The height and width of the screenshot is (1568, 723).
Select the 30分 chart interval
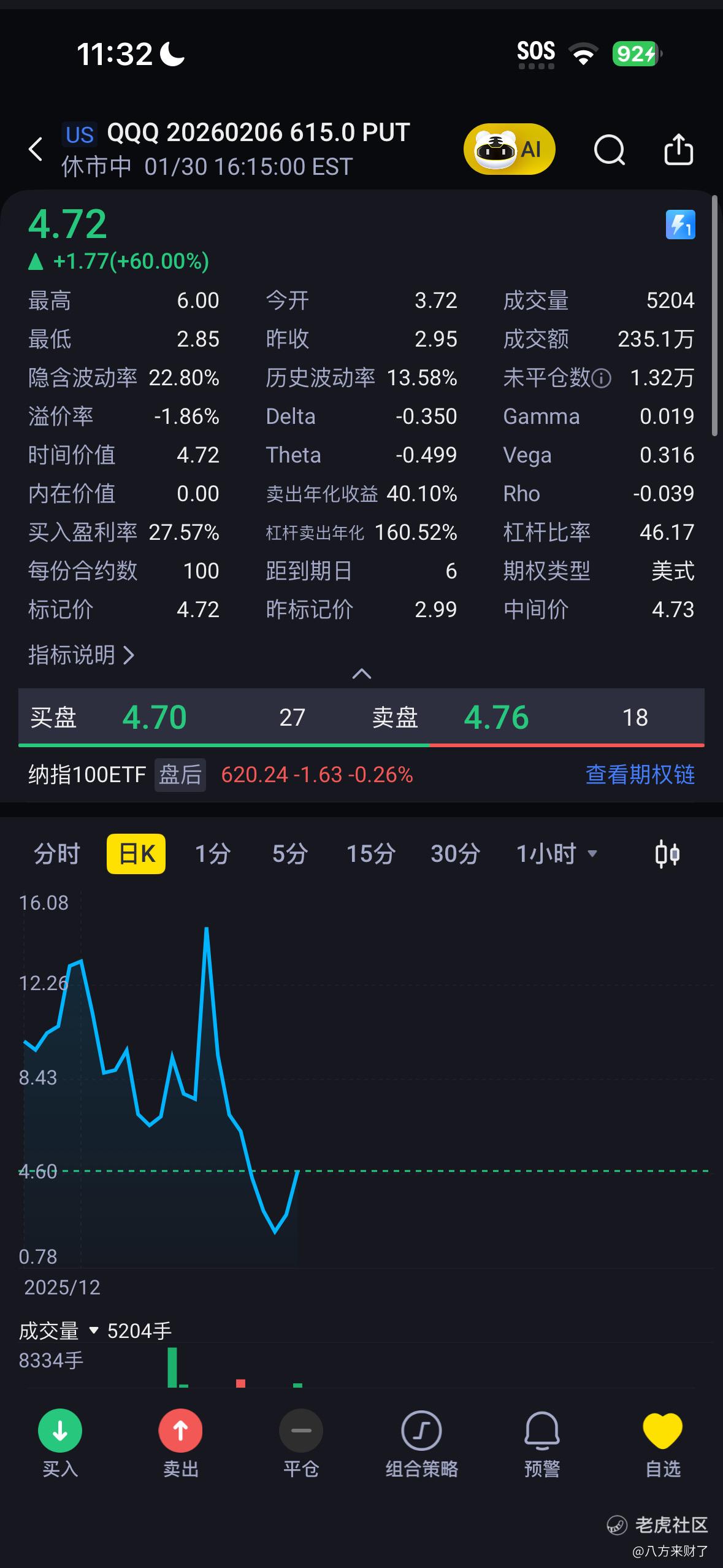tap(454, 853)
